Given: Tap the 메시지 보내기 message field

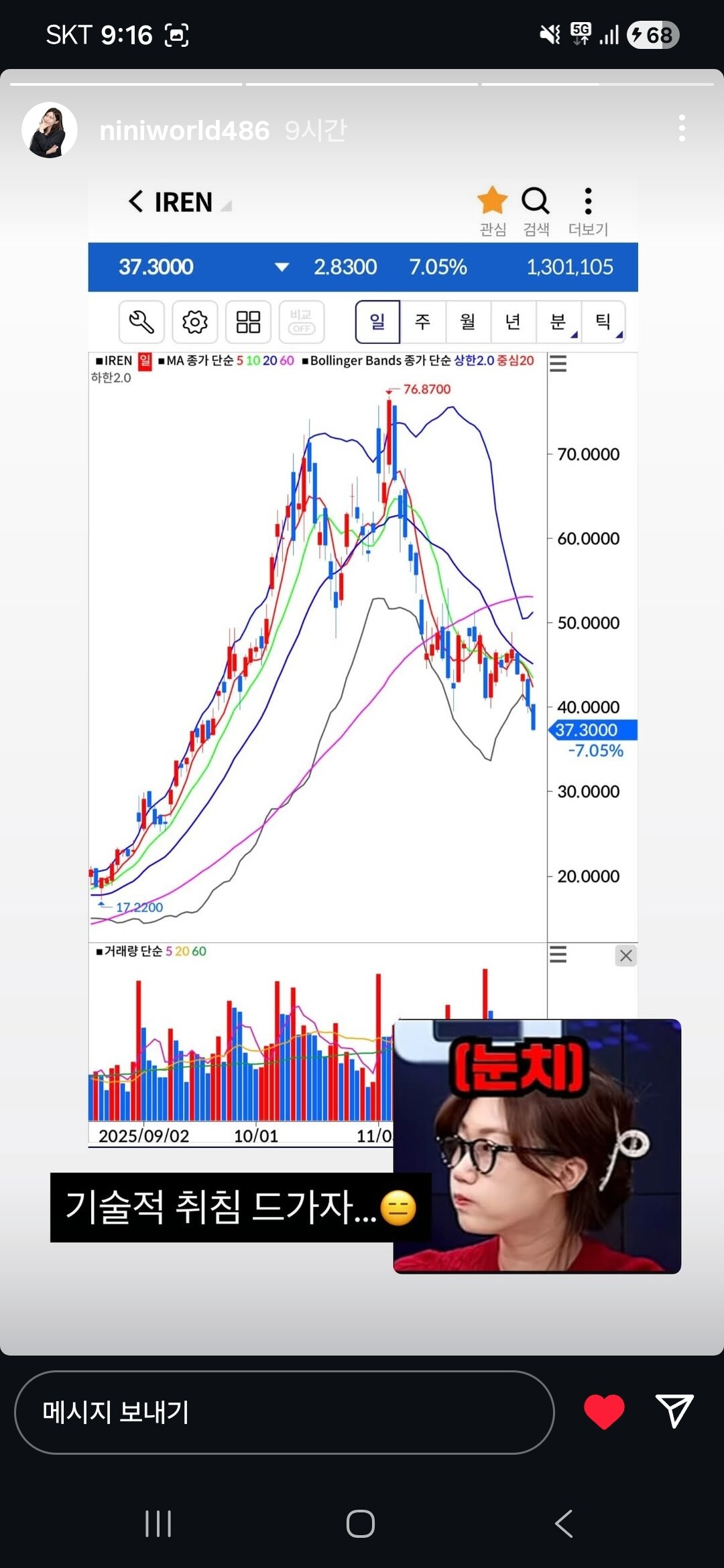Looking at the screenshot, I should [x=284, y=1412].
